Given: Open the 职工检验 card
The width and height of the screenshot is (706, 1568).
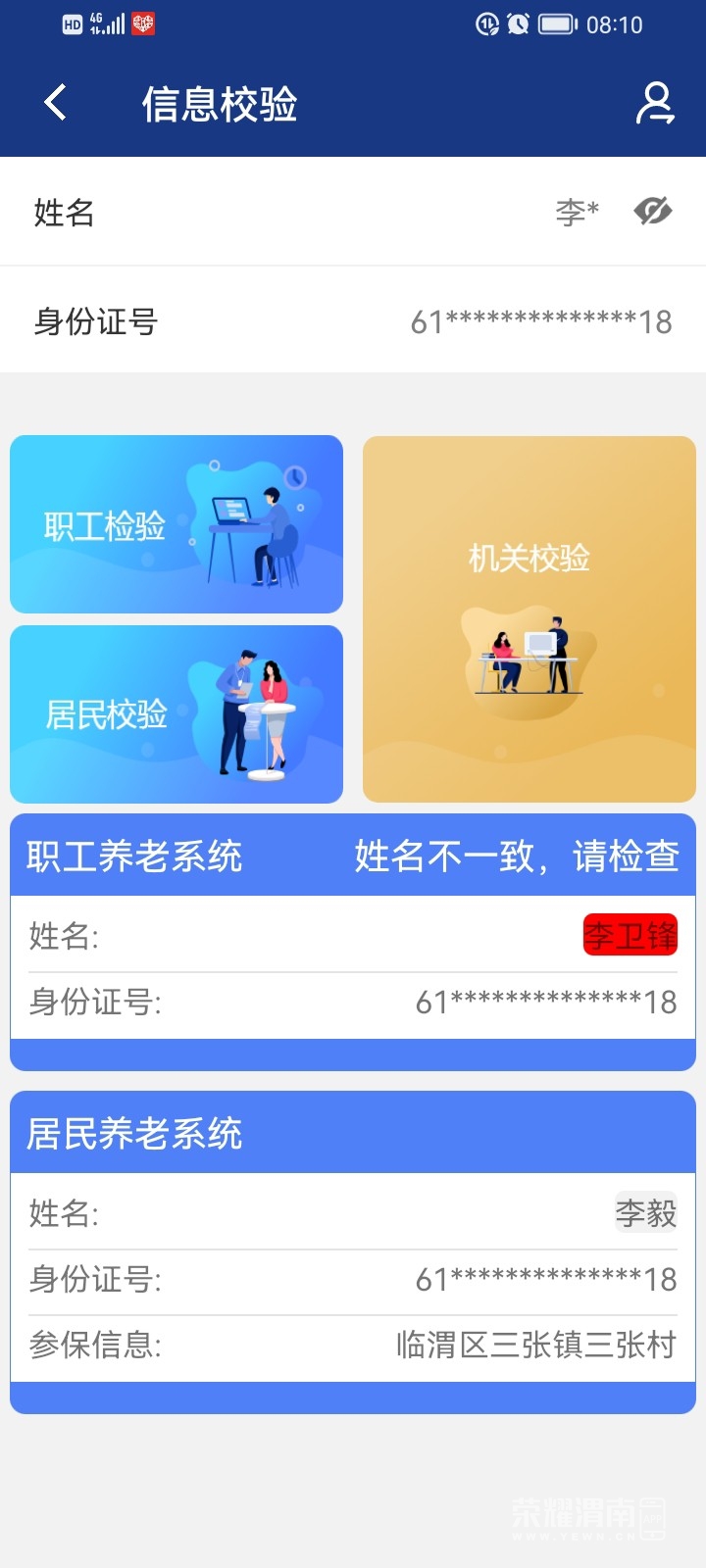Looking at the screenshot, I should pyautogui.click(x=176, y=524).
